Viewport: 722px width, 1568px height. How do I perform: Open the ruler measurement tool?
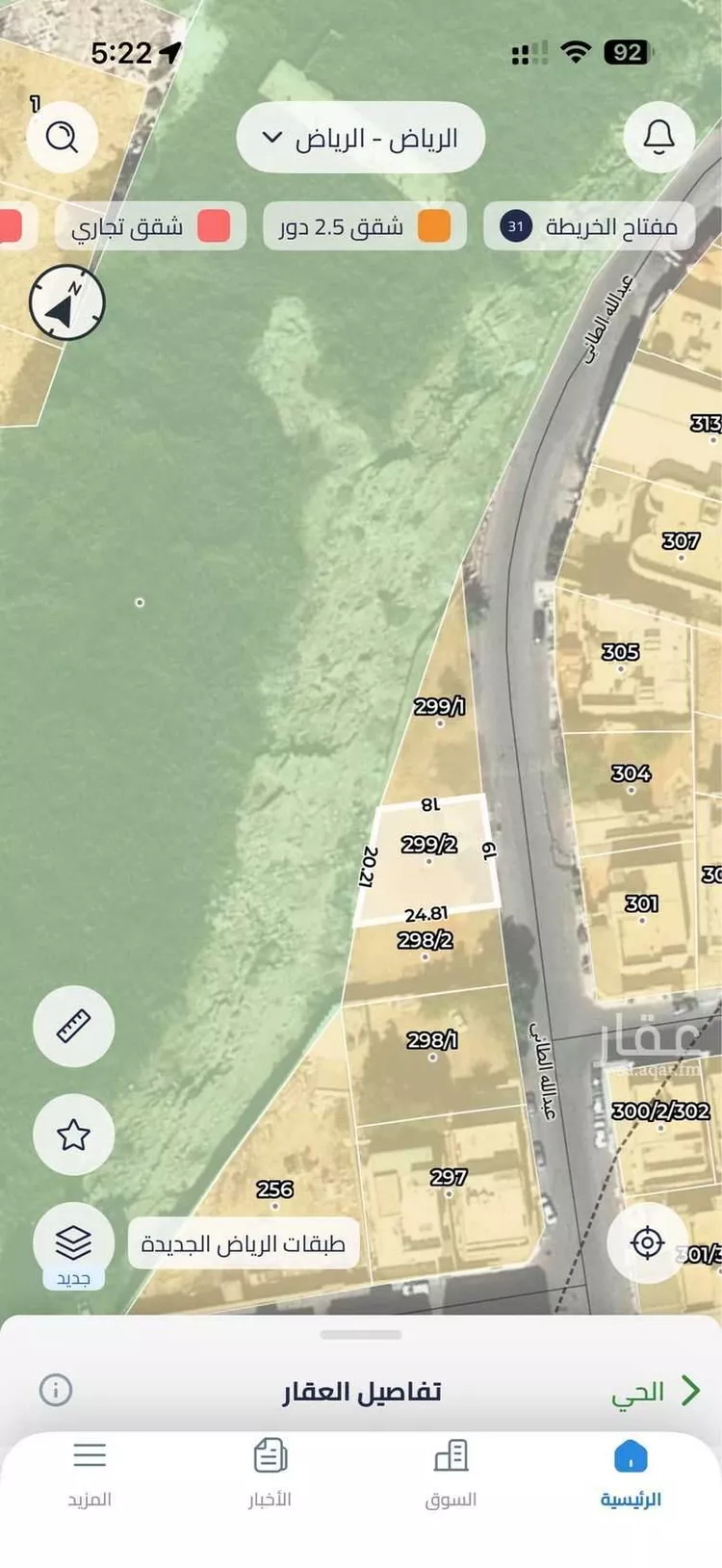(74, 1026)
